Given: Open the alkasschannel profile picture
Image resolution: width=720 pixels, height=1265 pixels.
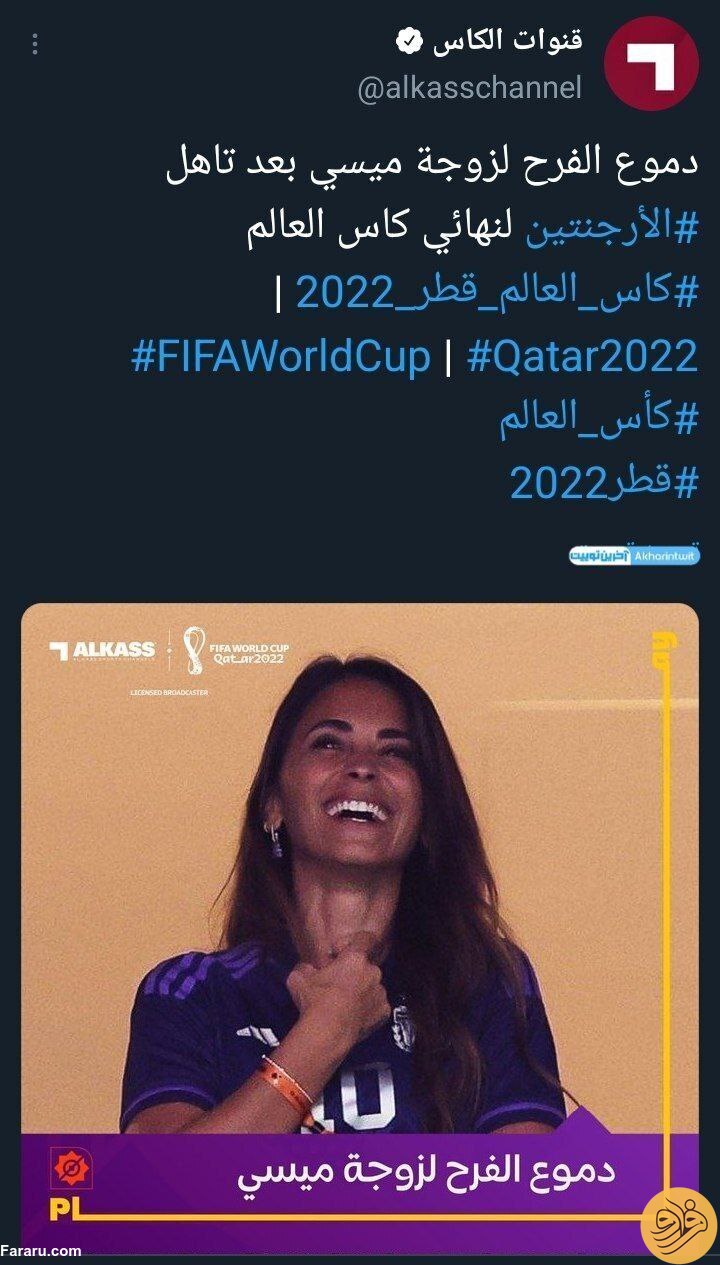Looking at the screenshot, I should click(651, 63).
